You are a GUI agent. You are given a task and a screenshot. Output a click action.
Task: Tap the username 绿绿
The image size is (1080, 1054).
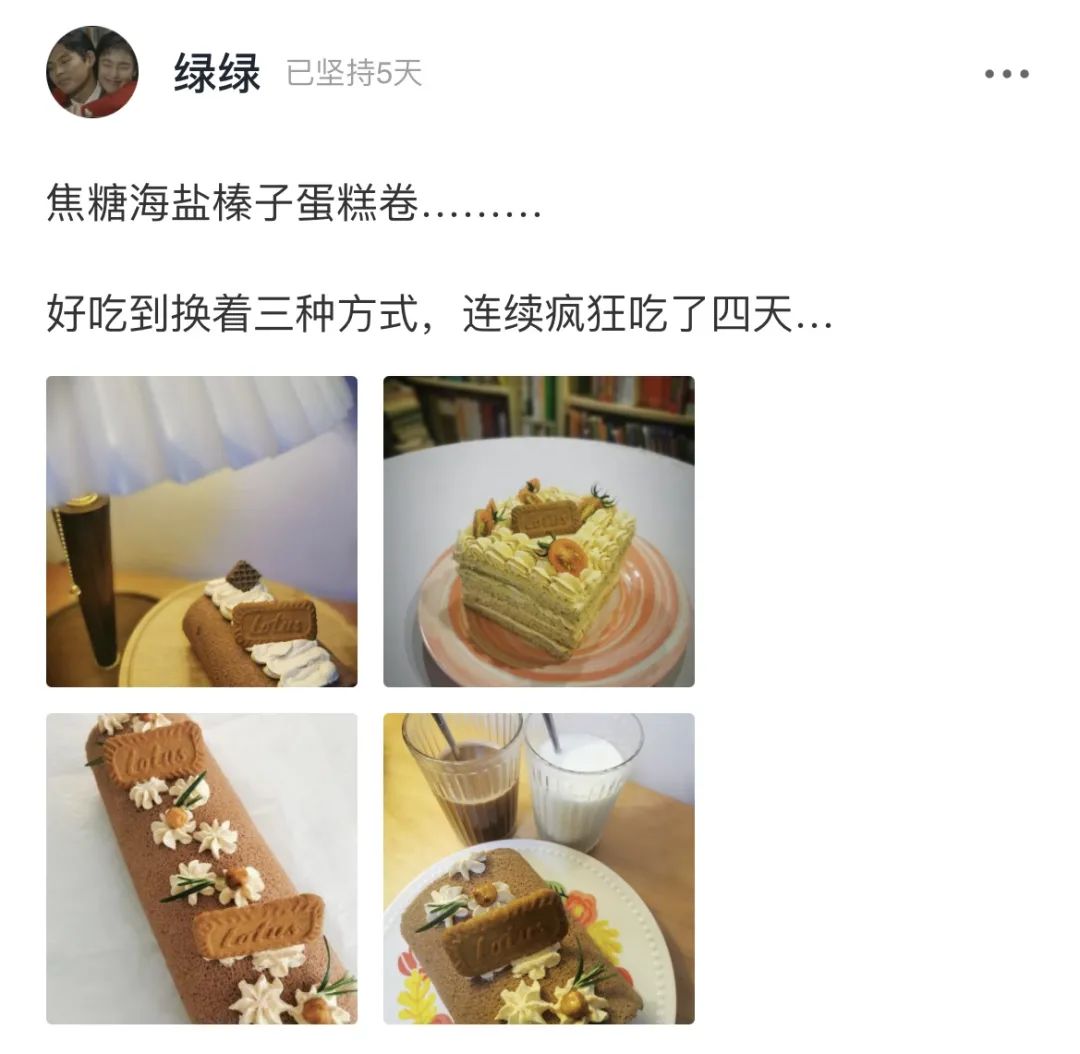click(x=217, y=74)
